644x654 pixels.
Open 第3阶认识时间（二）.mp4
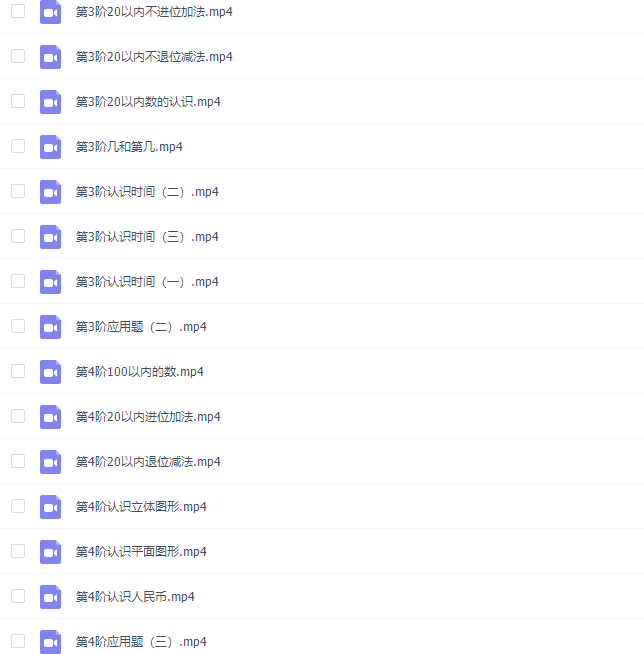(x=147, y=192)
